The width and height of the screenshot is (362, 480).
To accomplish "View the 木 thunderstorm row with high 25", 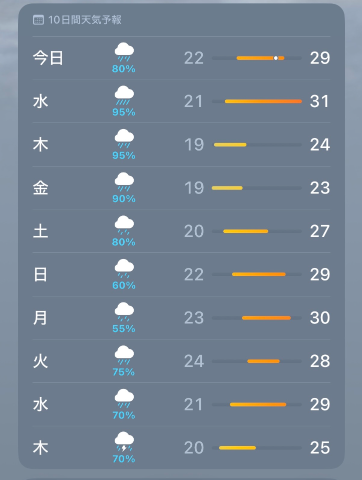I will (x=181, y=448).
